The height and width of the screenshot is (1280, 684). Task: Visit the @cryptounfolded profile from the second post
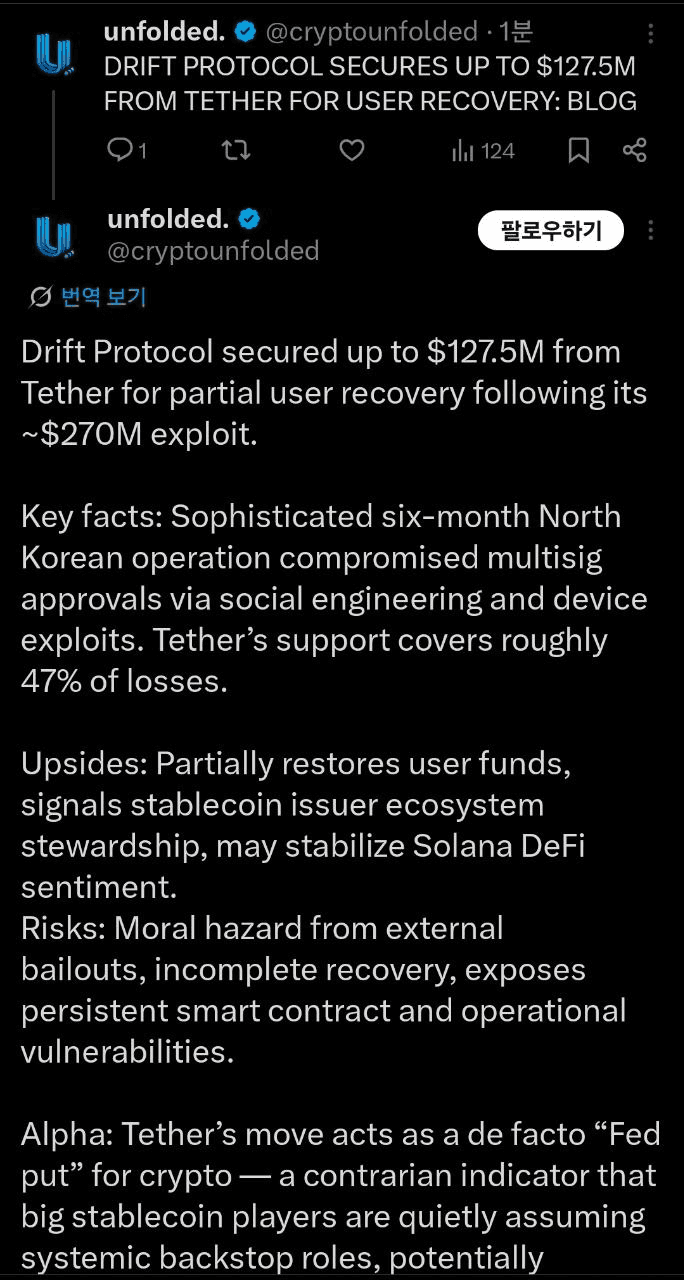pyautogui.click(x=213, y=250)
